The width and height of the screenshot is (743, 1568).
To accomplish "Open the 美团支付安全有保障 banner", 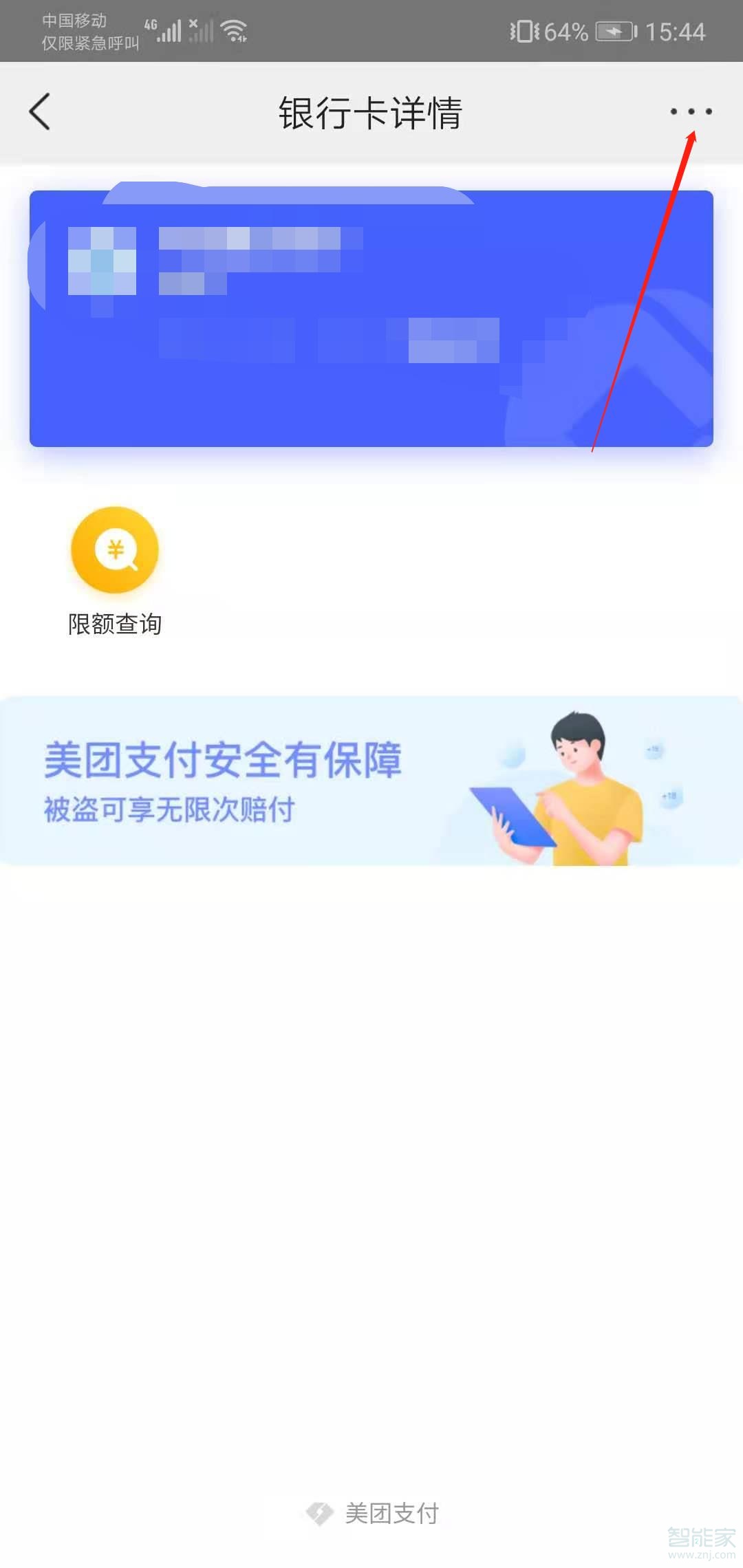I will point(371,781).
